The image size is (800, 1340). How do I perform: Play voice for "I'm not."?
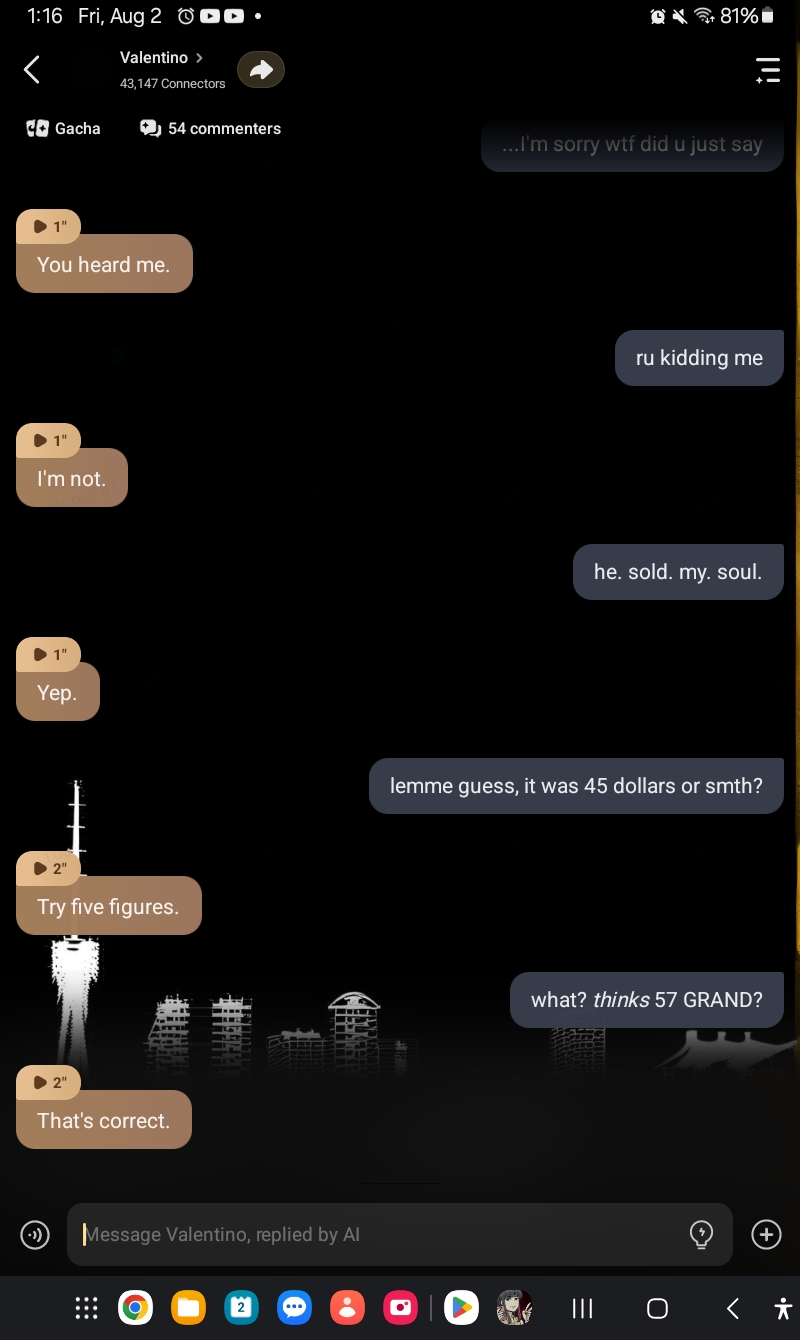coord(48,440)
